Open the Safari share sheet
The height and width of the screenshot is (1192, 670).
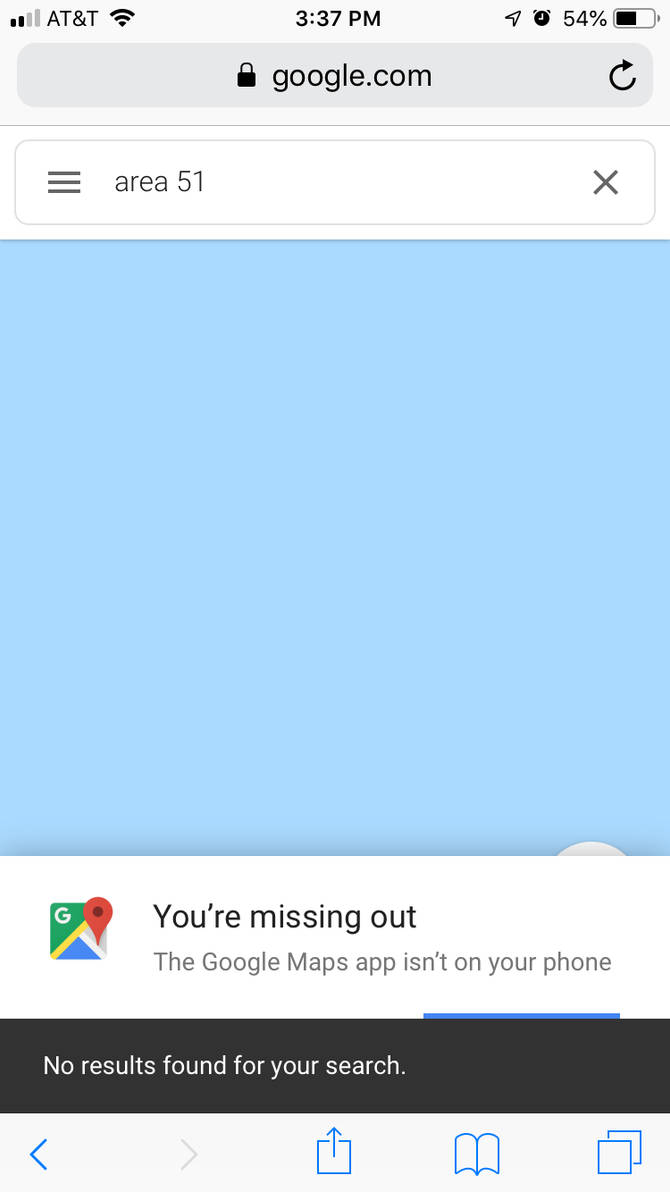click(334, 1152)
